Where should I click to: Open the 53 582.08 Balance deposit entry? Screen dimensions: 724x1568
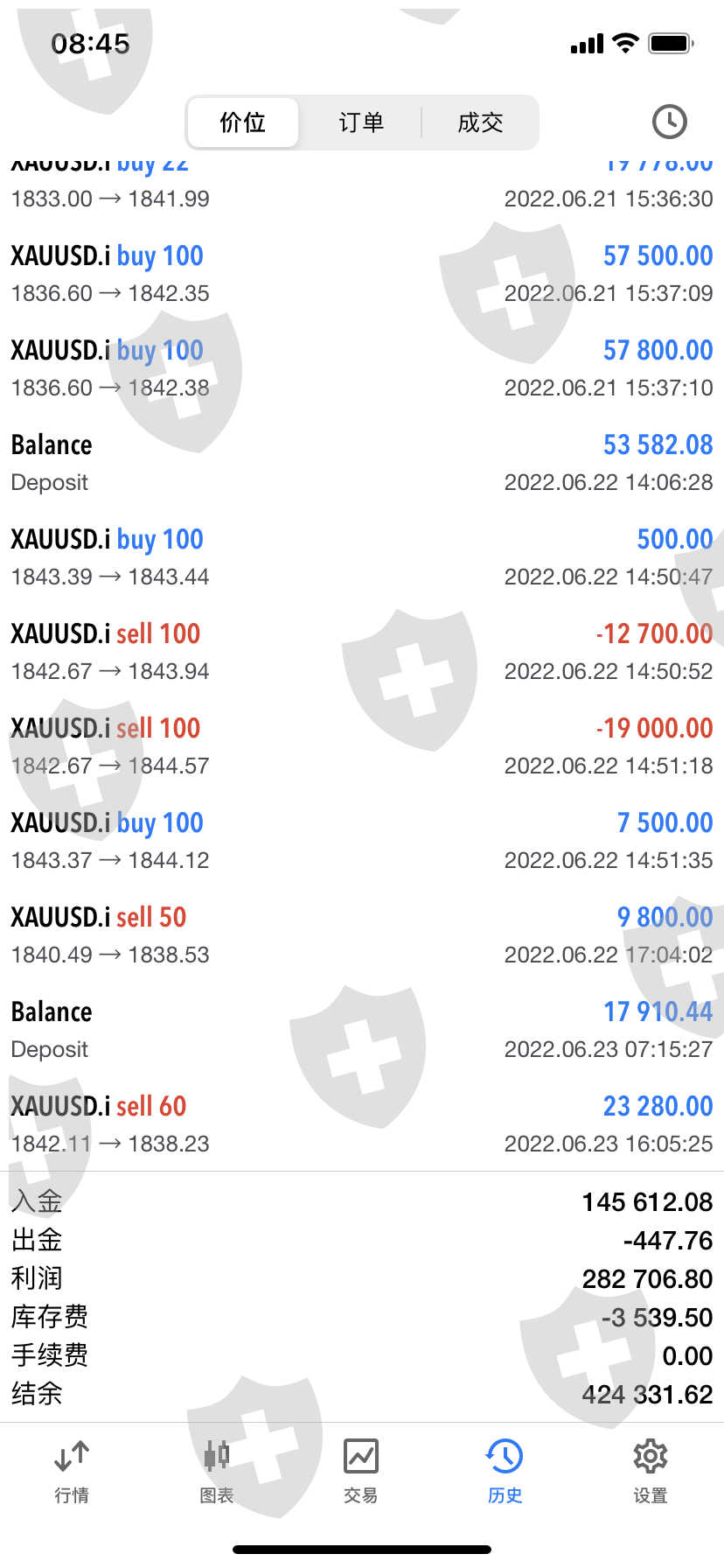362,463
